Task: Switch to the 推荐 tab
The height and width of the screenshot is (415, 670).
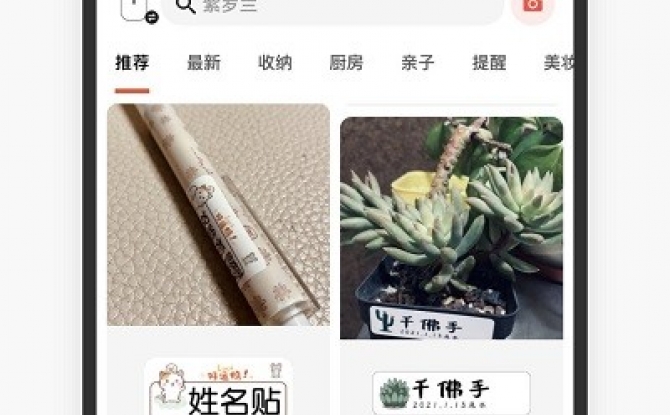Action: (x=132, y=63)
